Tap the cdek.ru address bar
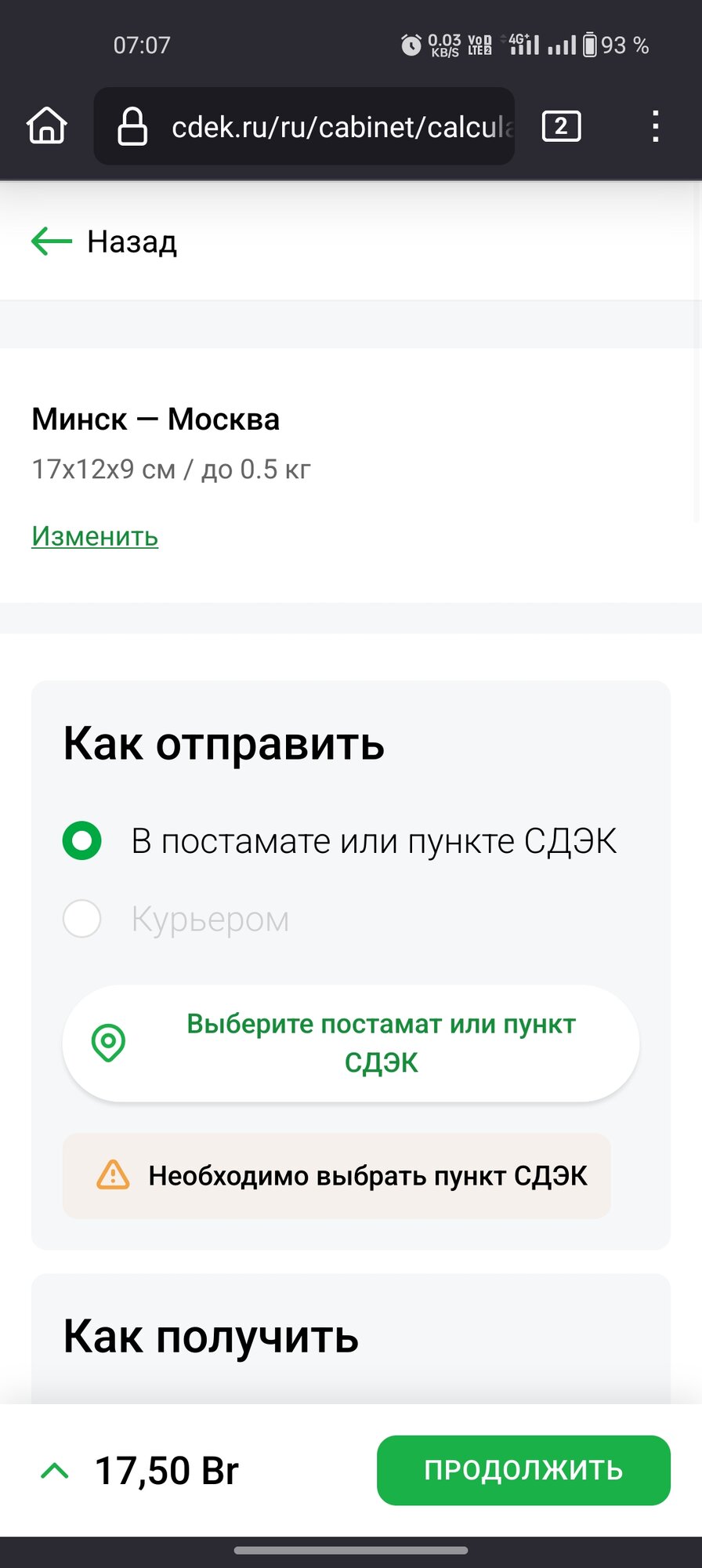Image resolution: width=702 pixels, height=1568 pixels. point(304,126)
